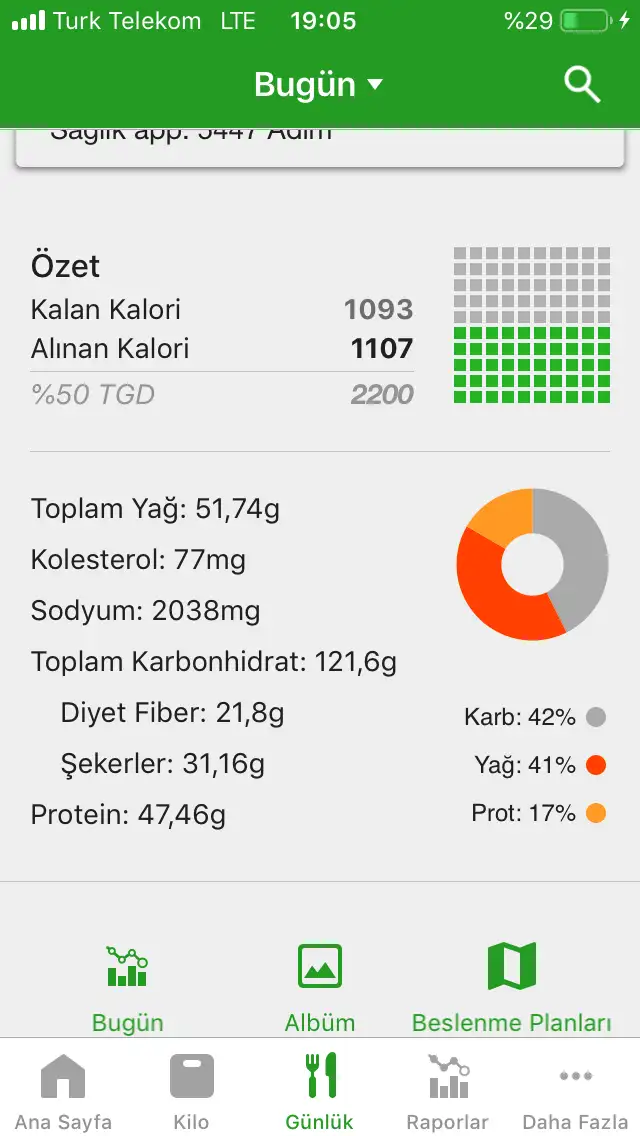
Task: Open the Albüm photo shortcut
Action: 320,987
